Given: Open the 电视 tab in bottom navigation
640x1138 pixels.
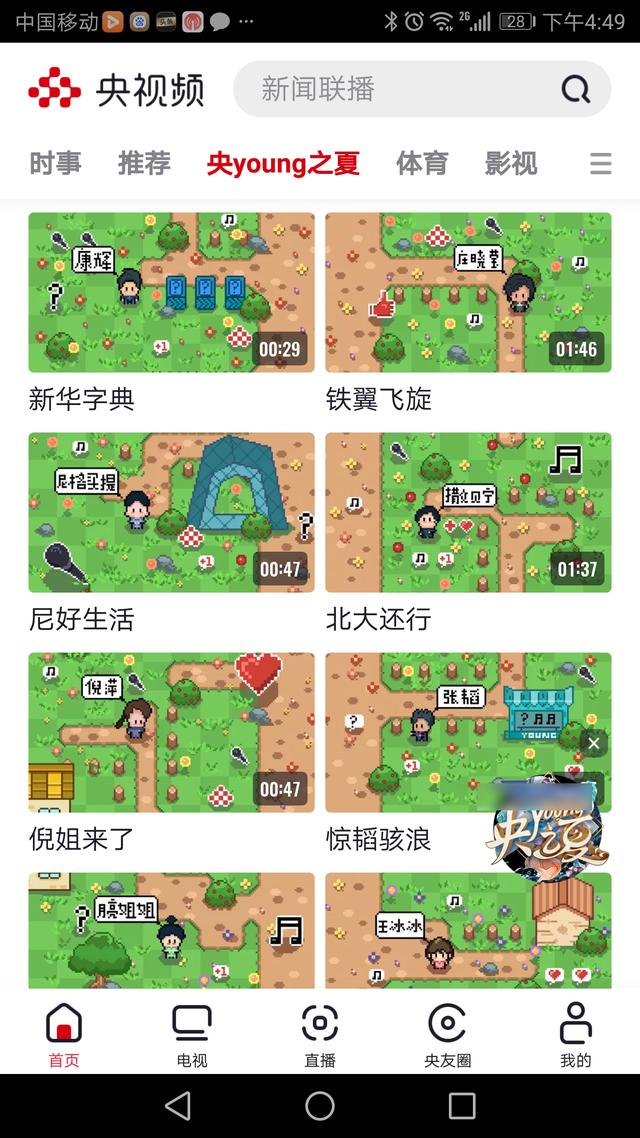Looking at the screenshot, I should pyautogui.click(x=192, y=1035).
